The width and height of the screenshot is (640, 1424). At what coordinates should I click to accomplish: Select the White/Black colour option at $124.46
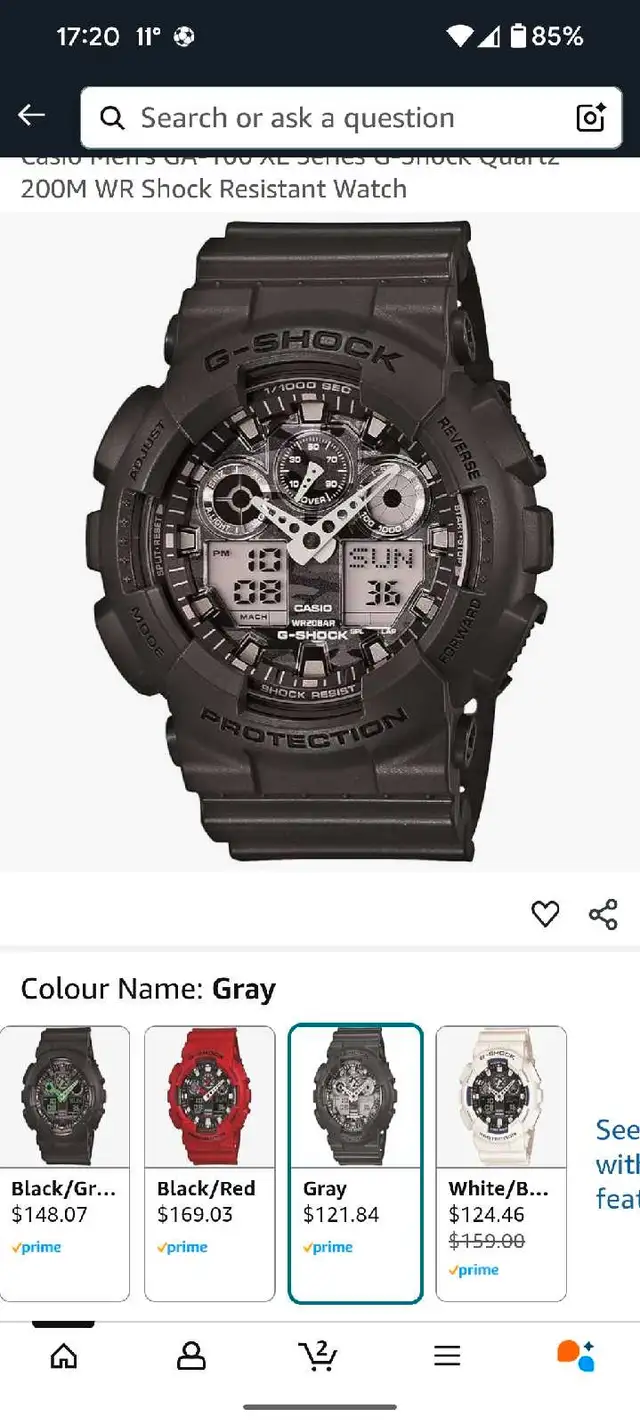coord(501,1164)
